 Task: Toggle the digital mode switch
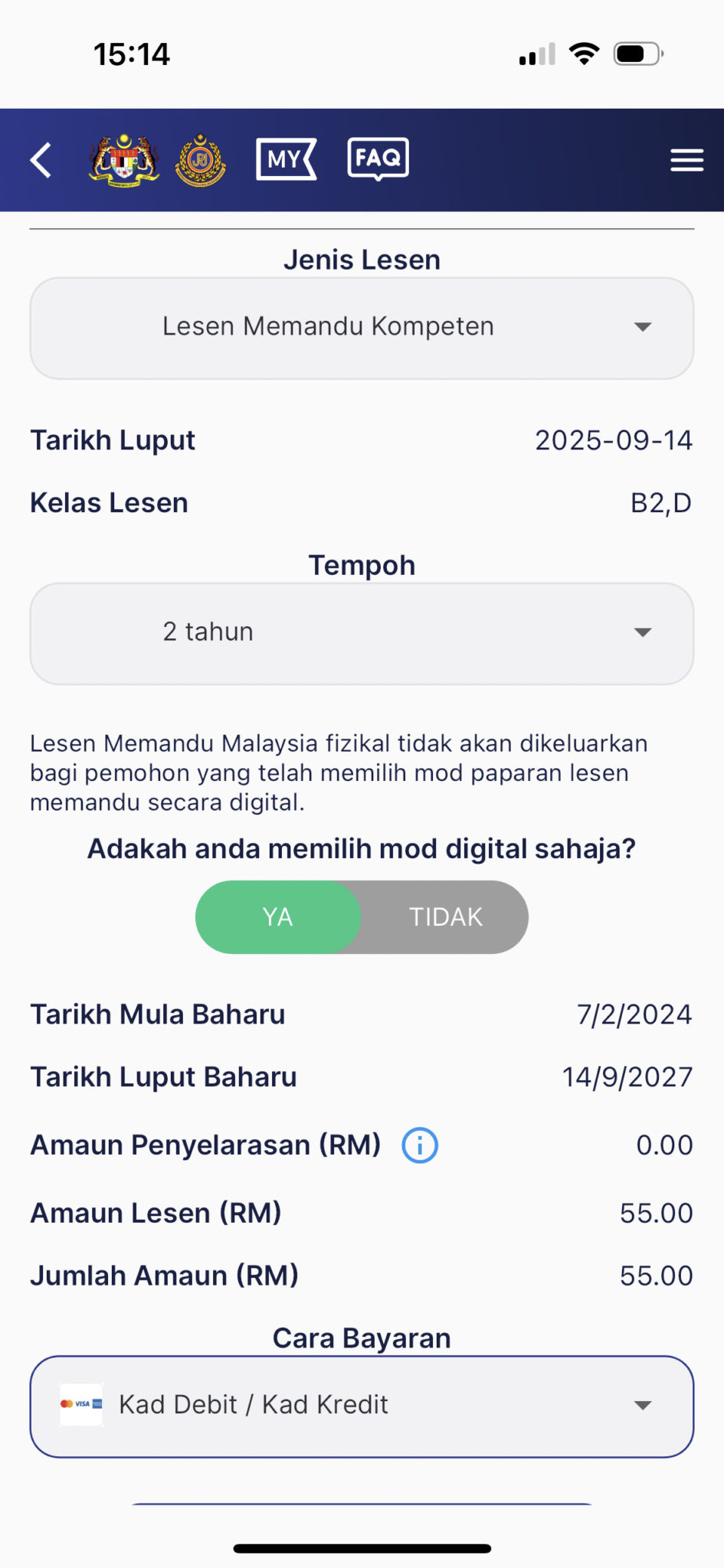[362, 916]
